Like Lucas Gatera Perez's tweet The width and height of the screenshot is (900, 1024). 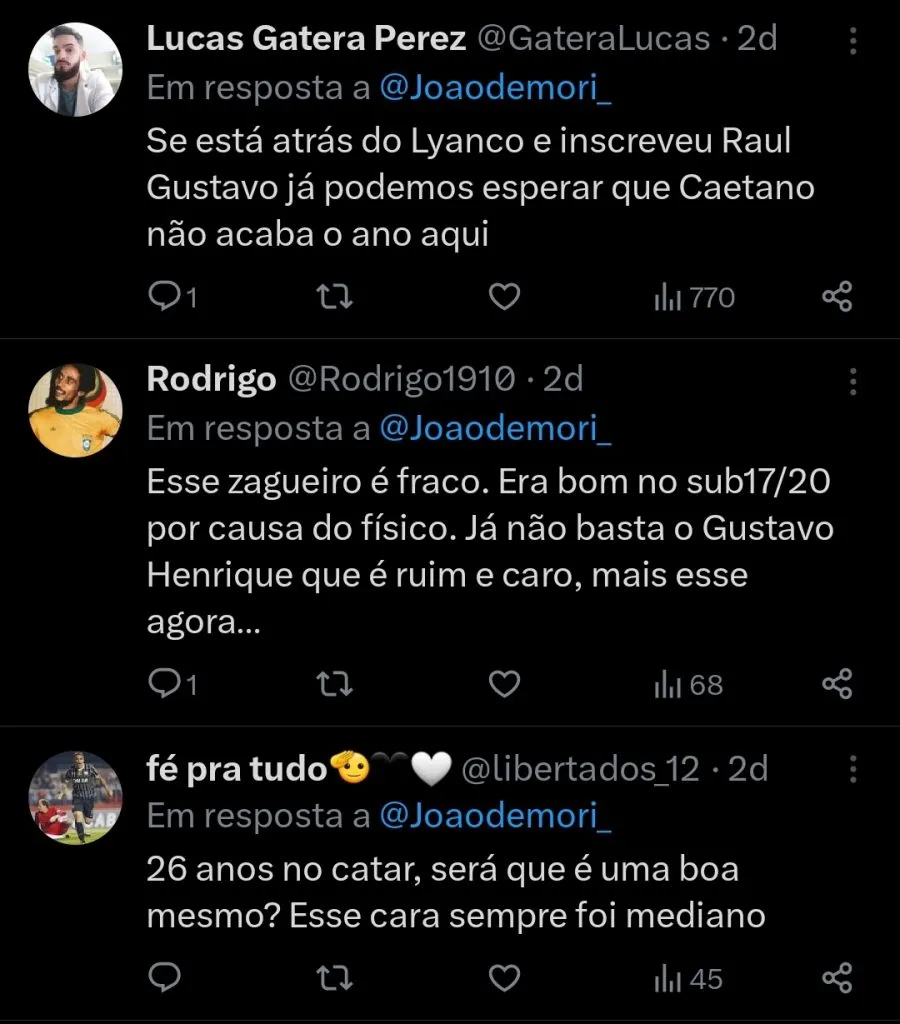[504, 296]
